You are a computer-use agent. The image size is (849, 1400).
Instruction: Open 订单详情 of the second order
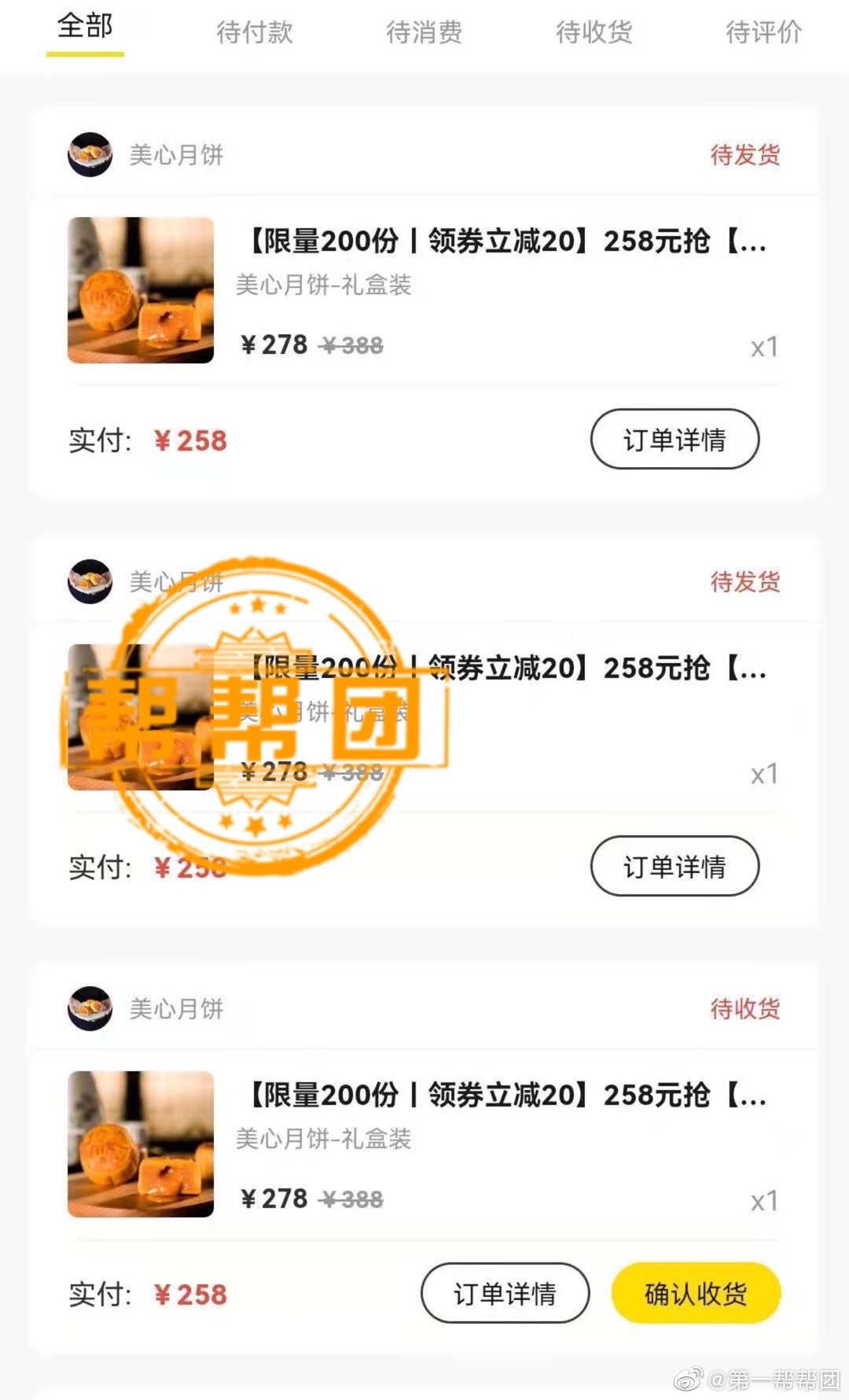pos(674,867)
